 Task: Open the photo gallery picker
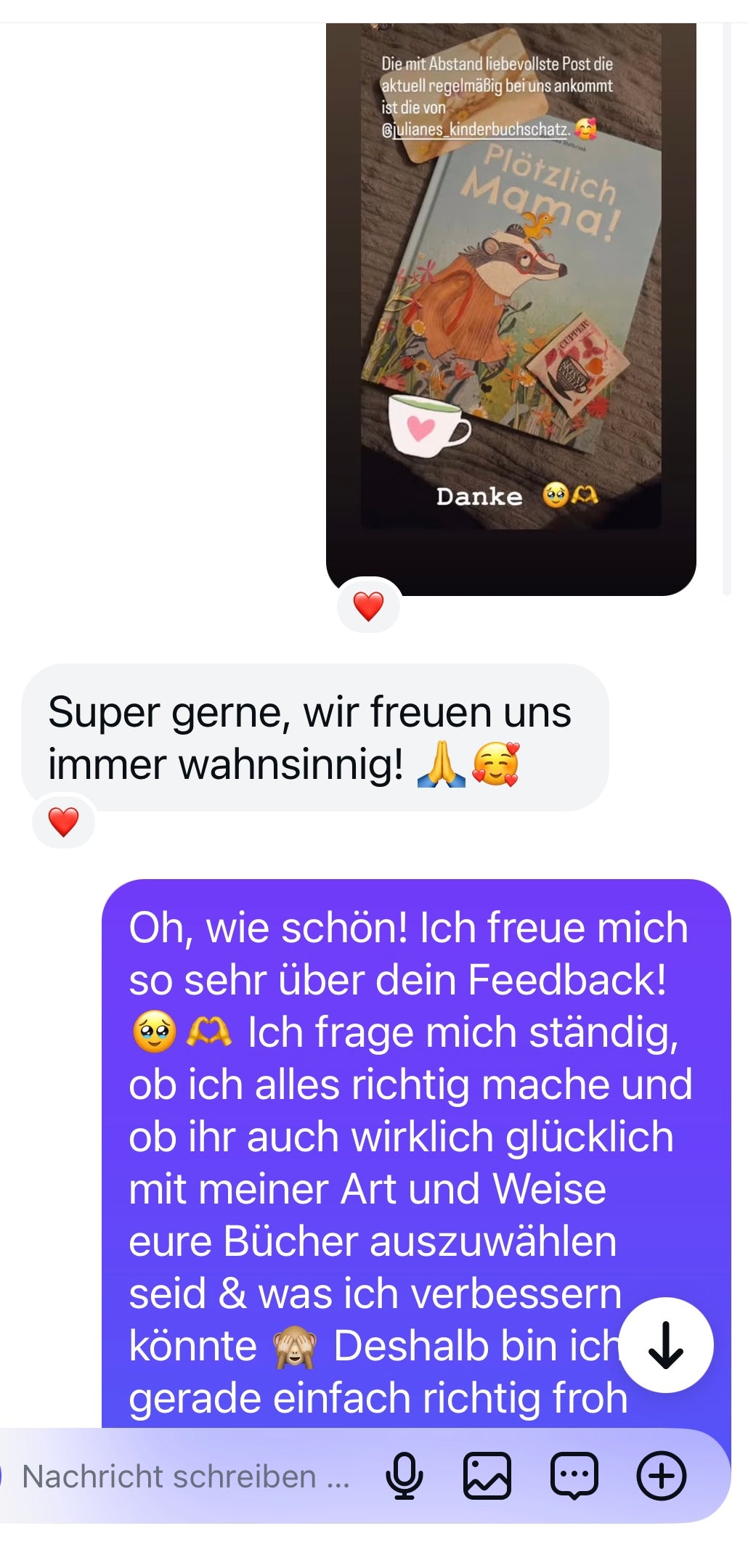(487, 1477)
